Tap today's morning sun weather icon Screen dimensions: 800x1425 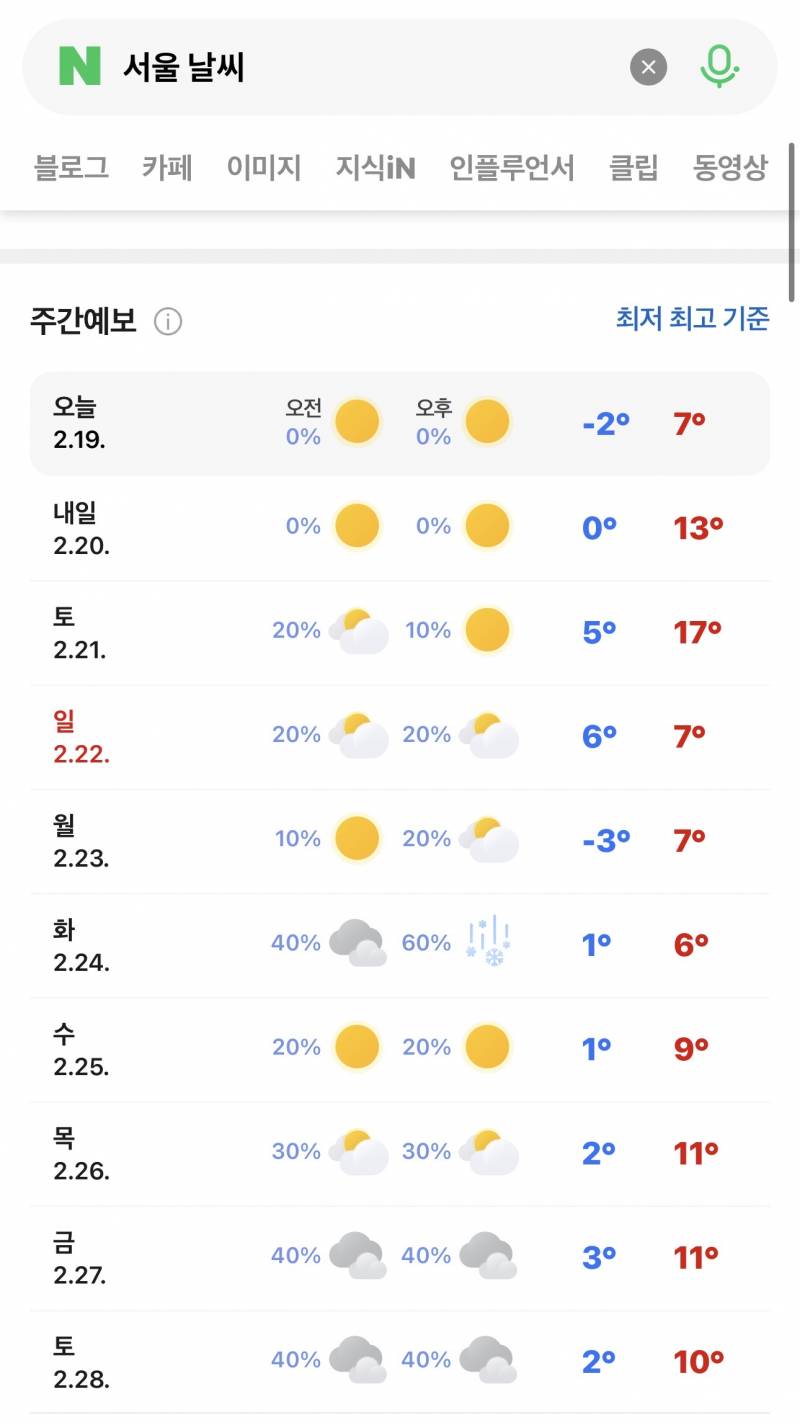point(357,420)
